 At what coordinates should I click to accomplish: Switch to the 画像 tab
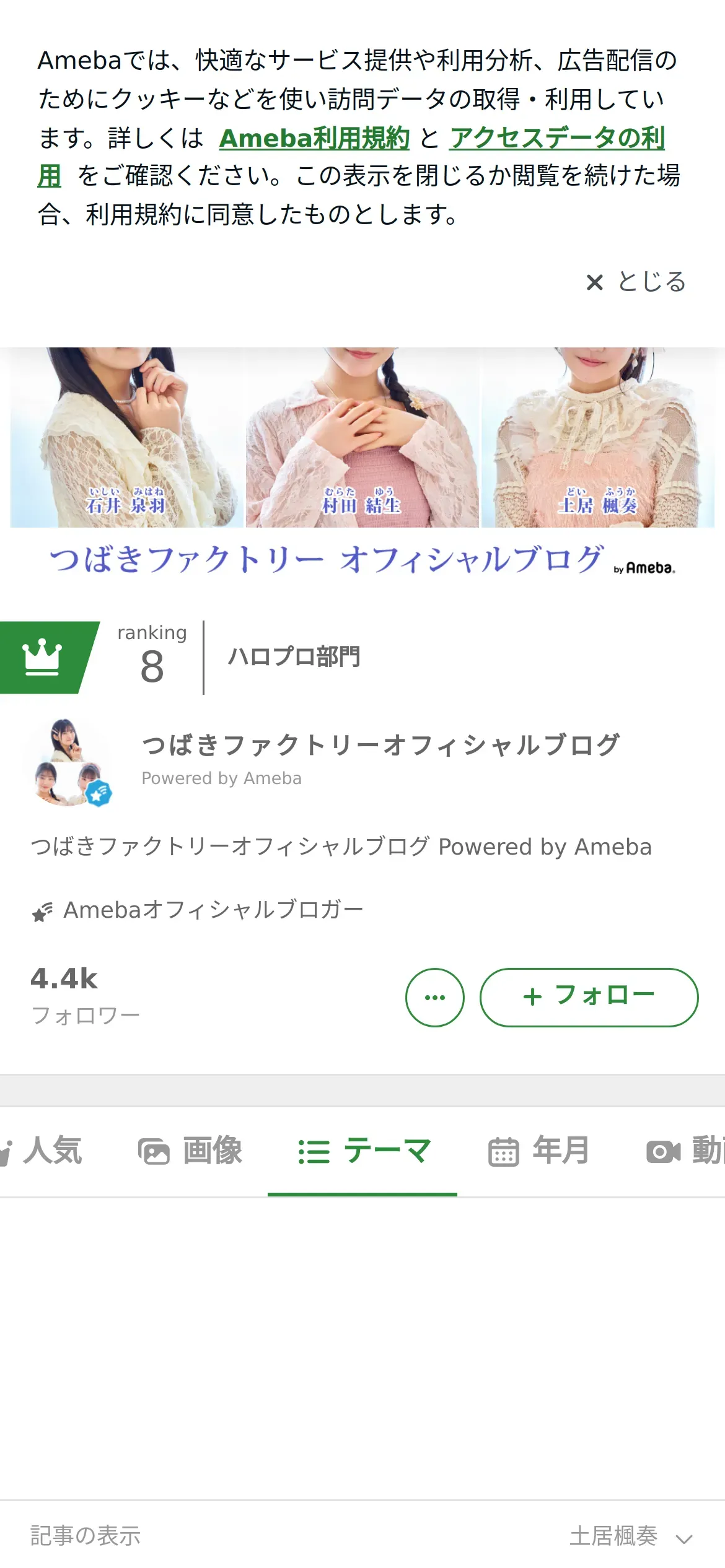[190, 1152]
